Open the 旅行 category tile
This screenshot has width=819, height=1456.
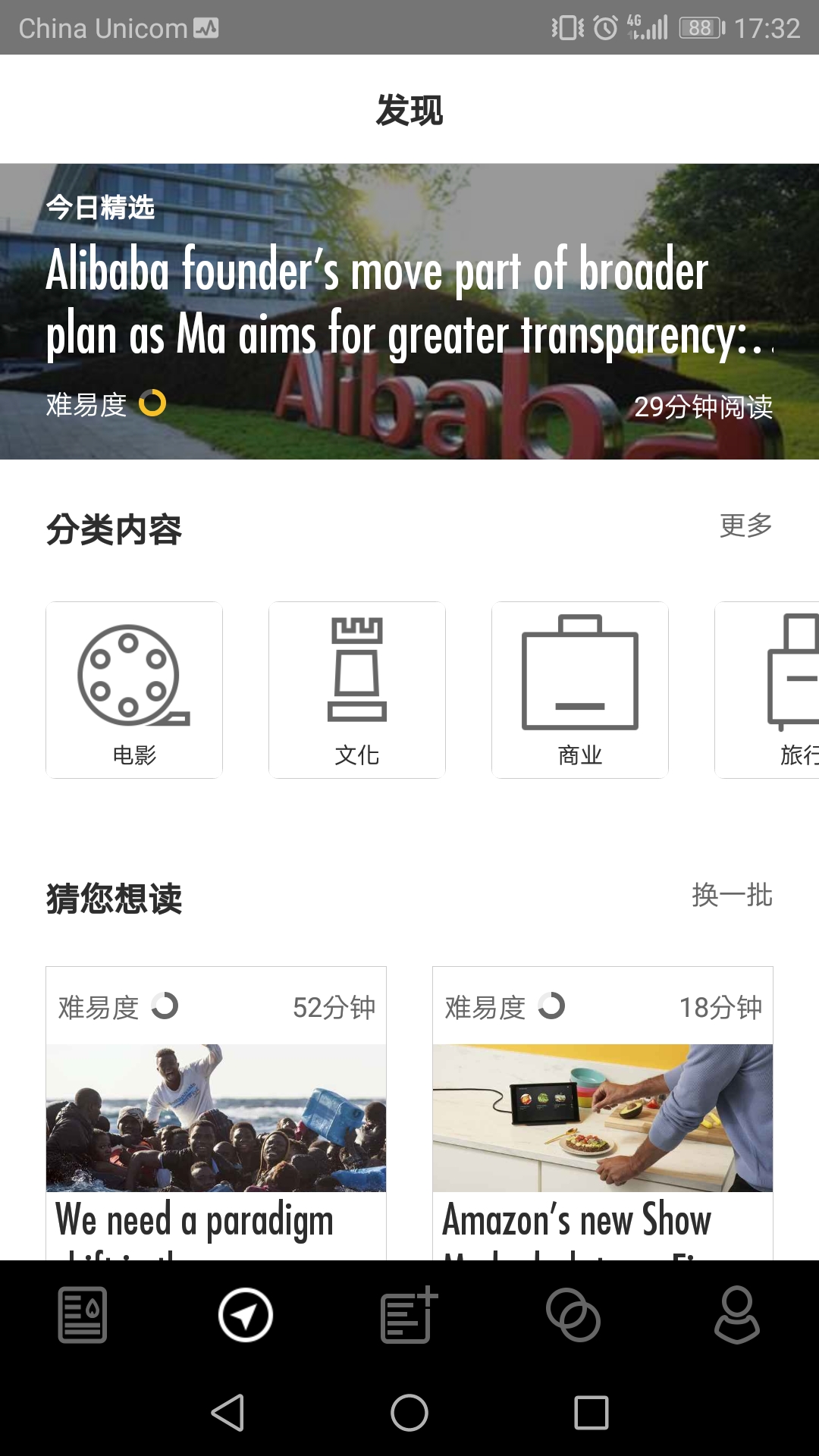[x=773, y=690]
